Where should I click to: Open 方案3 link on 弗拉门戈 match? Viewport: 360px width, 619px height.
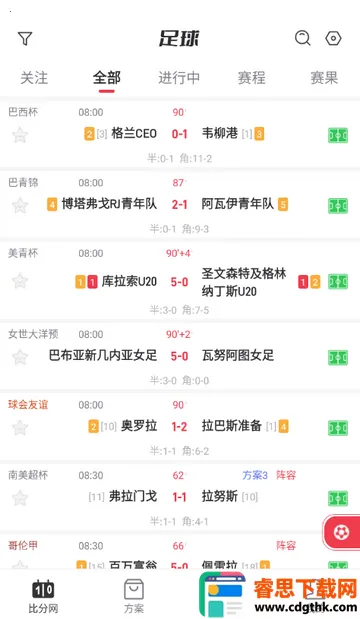255,475
